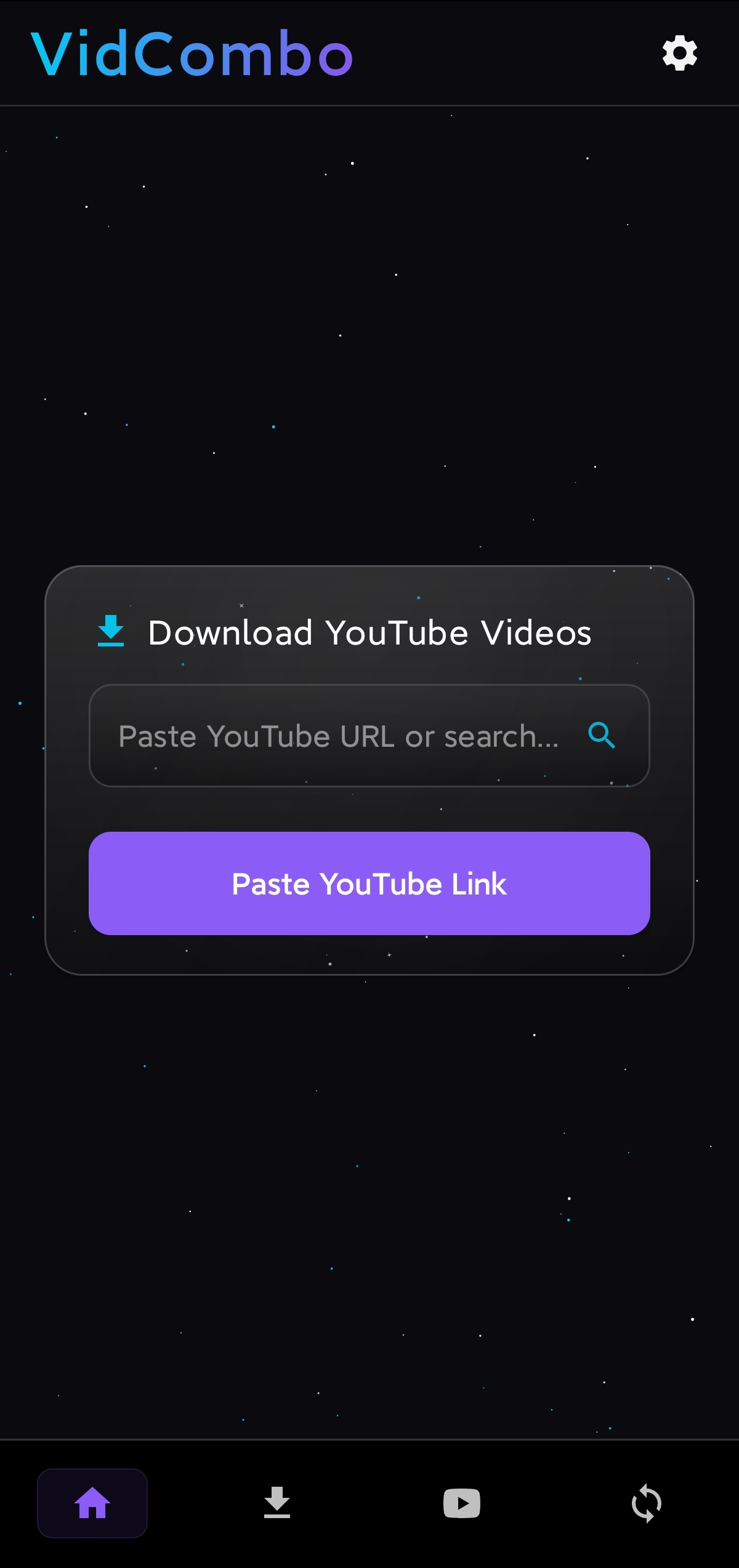The height and width of the screenshot is (1568, 739).
Task: Switch to the sync/convert tab
Action: pyautogui.click(x=647, y=1503)
